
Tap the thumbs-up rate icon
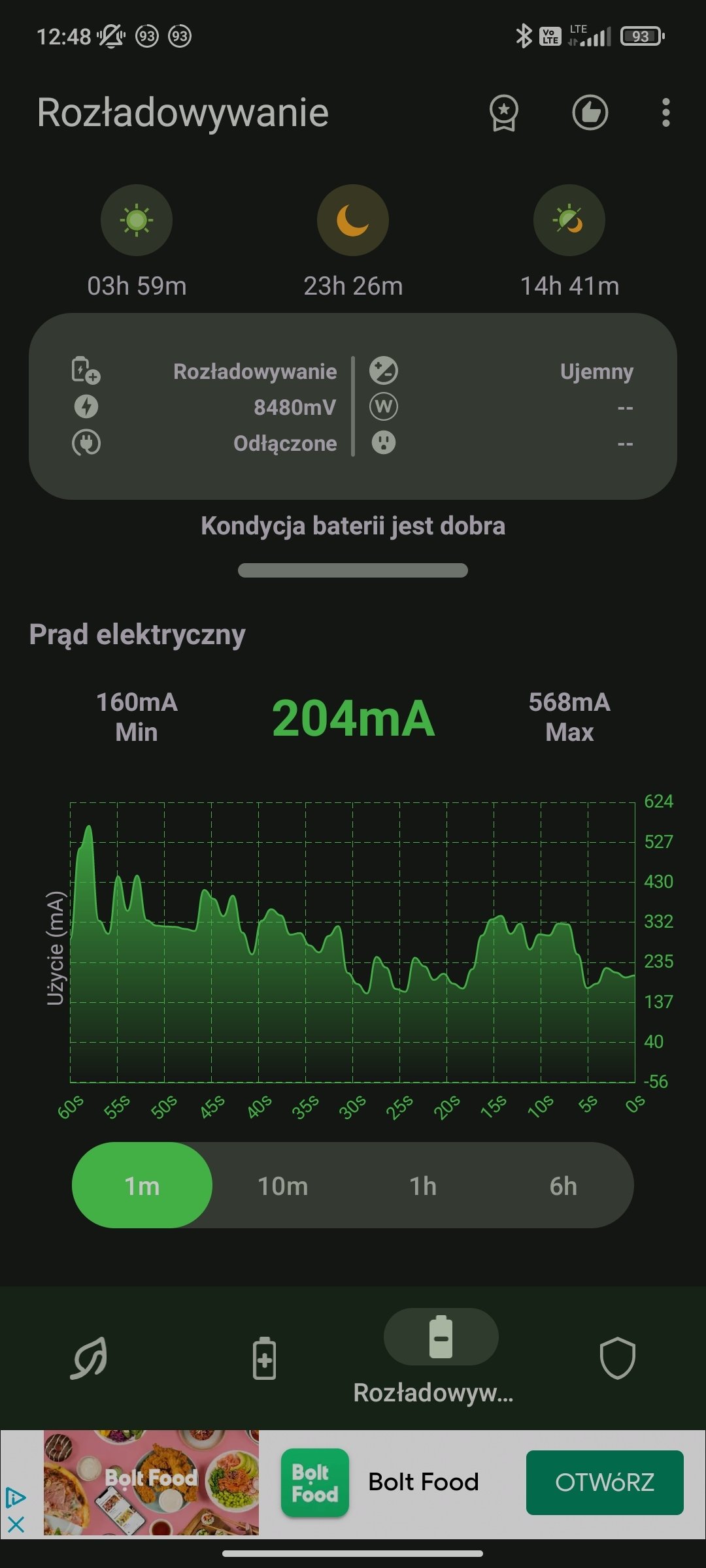pyautogui.click(x=590, y=113)
